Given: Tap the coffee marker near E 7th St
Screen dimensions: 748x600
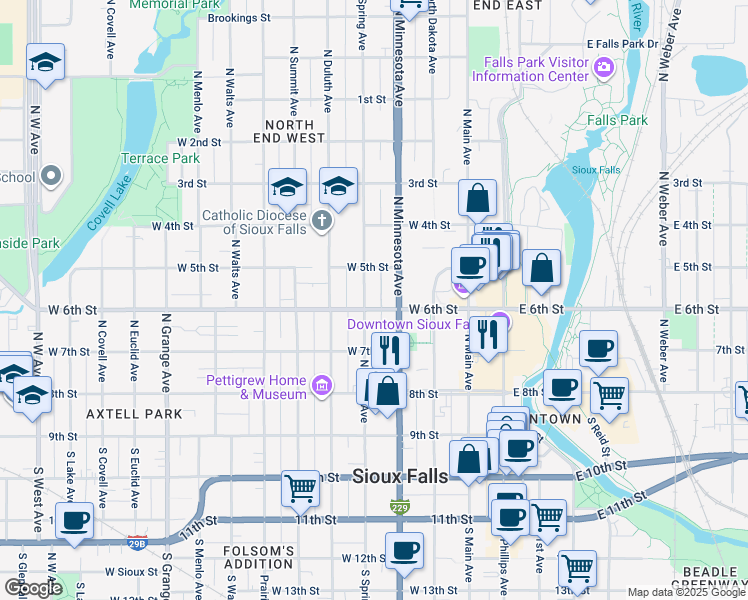Looking at the screenshot, I should click(598, 348).
